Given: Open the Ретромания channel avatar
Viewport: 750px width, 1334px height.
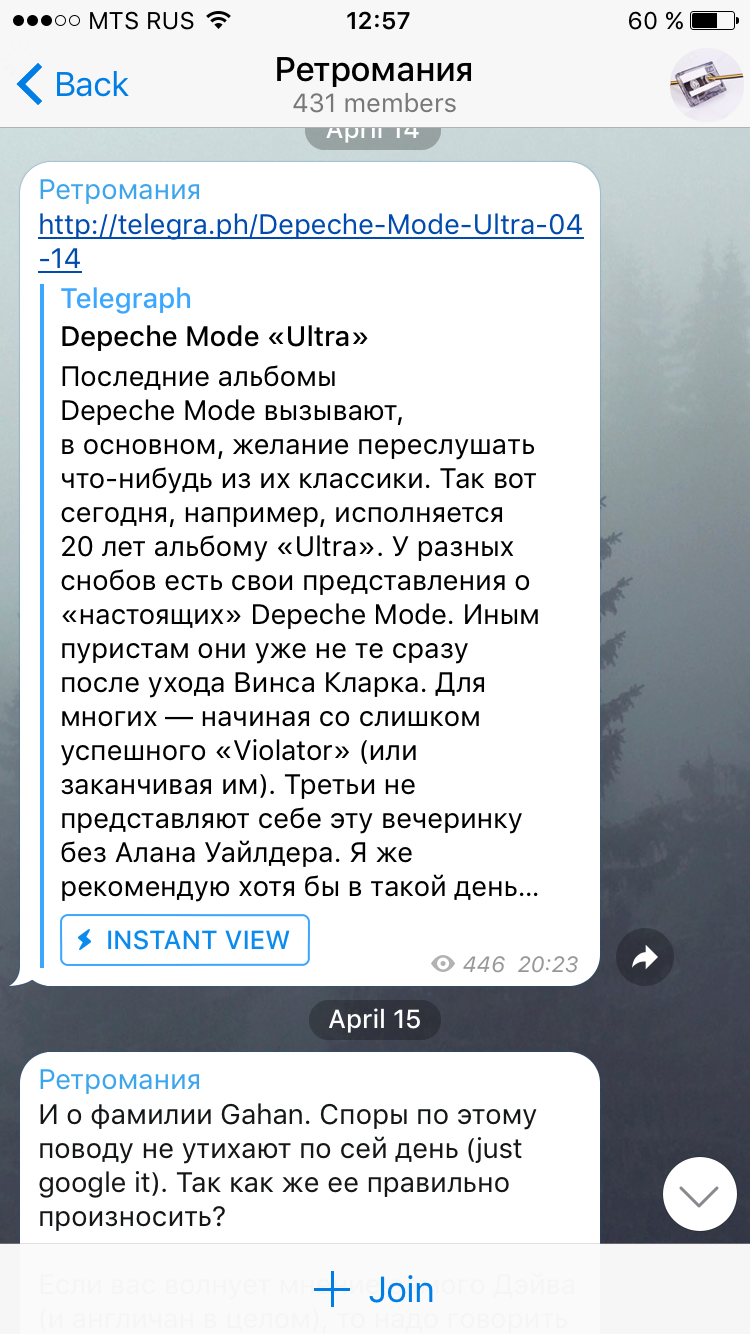Looking at the screenshot, I should [705, 85].
